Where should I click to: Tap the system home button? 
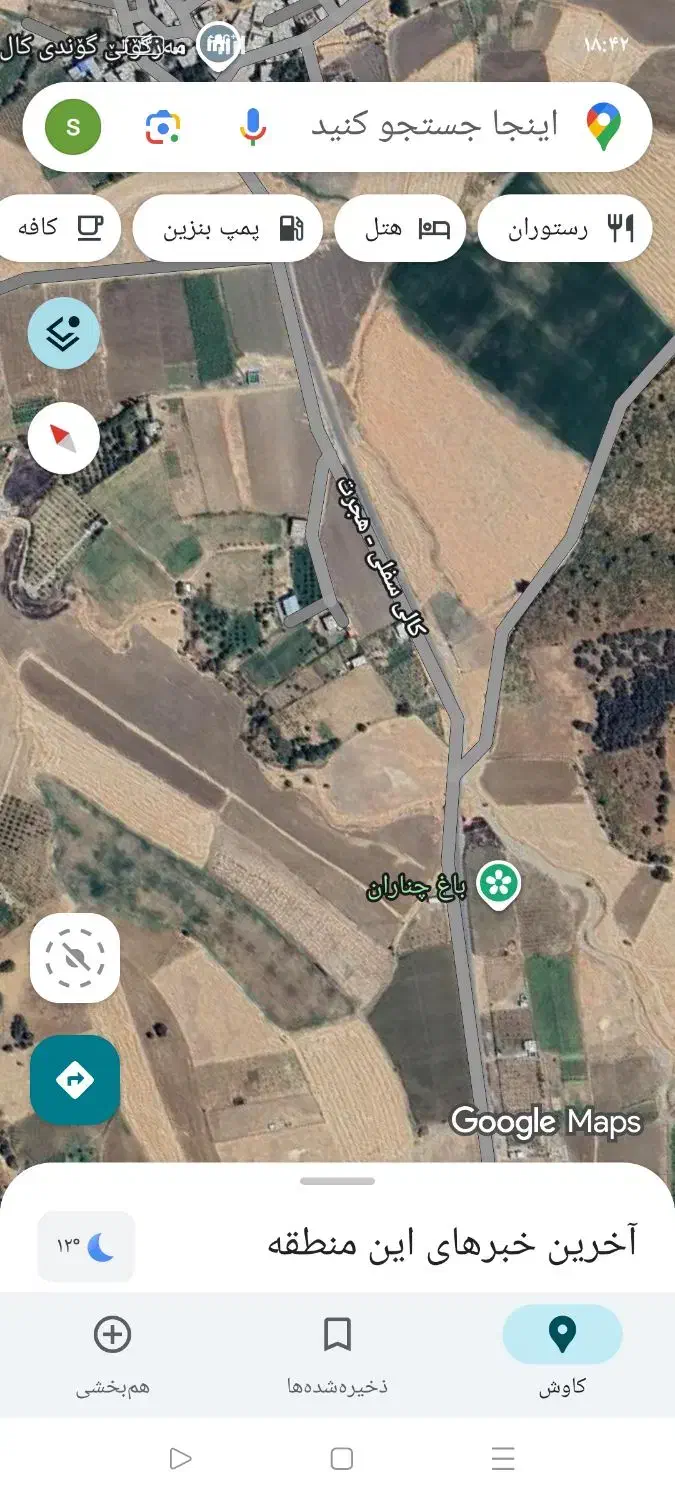[x=341, y=1458]
